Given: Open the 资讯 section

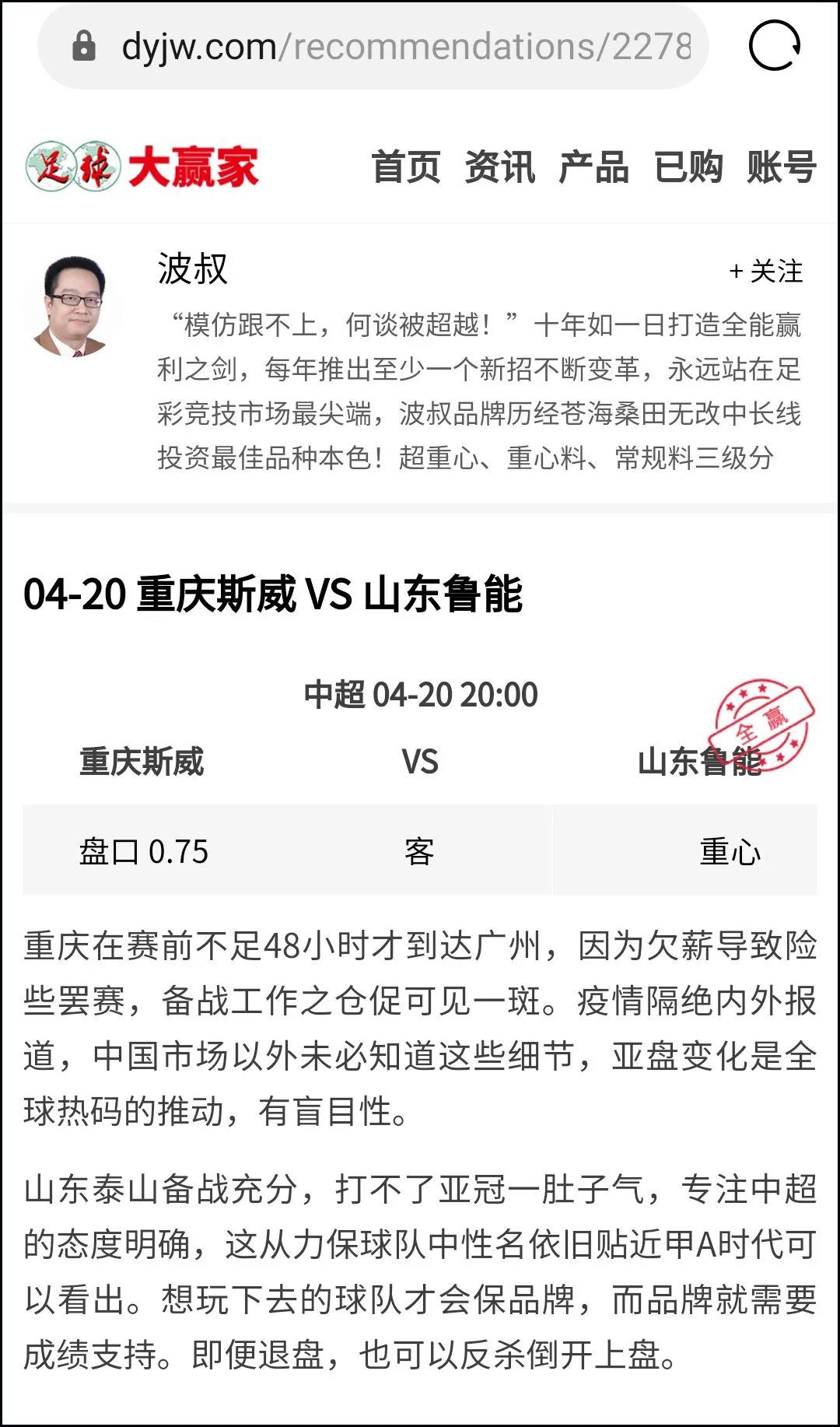Looking at the screenshot, I should tap(500, 167).
